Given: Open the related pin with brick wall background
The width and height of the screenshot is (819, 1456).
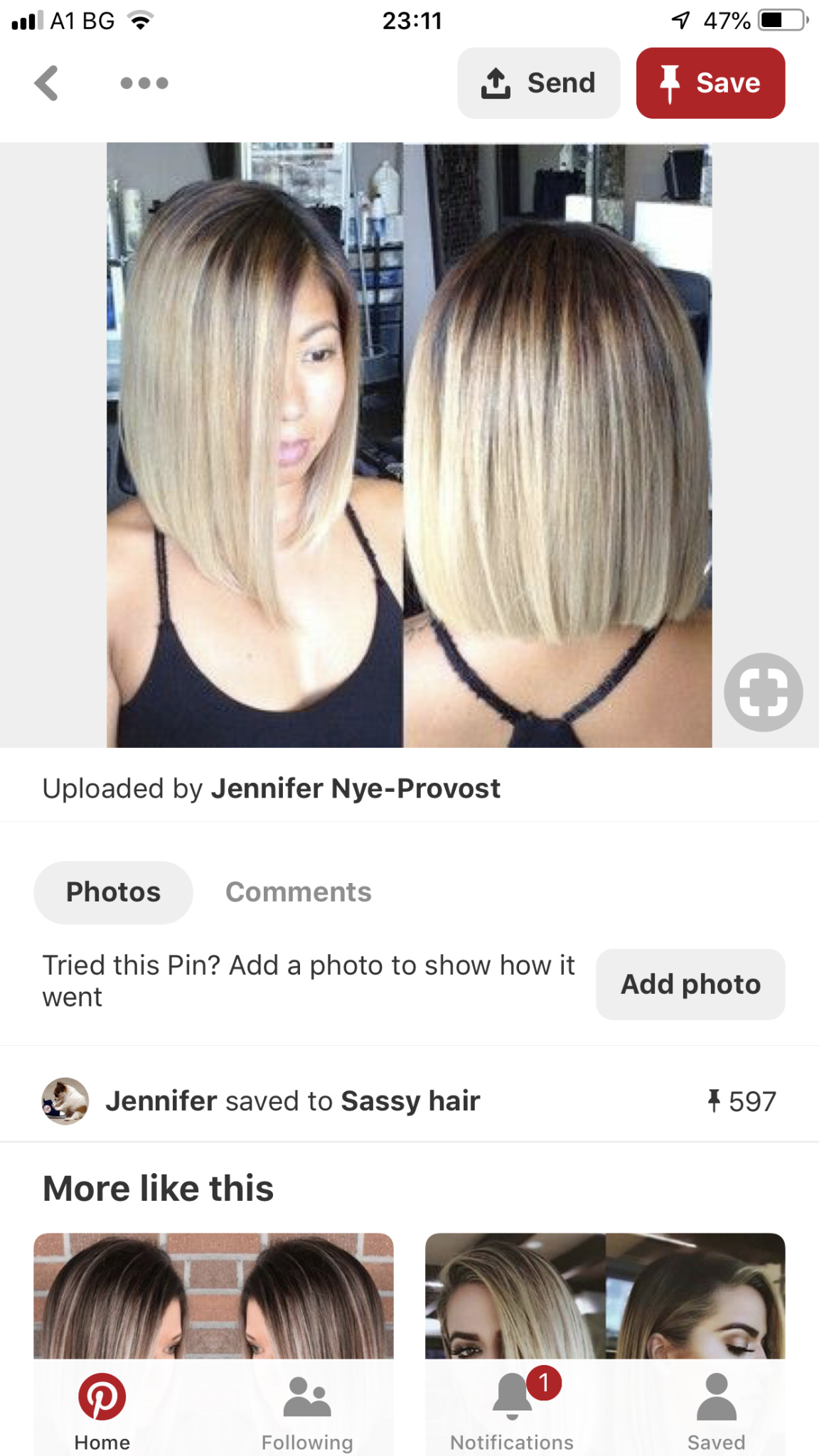Looking at the screenshot, I should [x=213, y=1295].
